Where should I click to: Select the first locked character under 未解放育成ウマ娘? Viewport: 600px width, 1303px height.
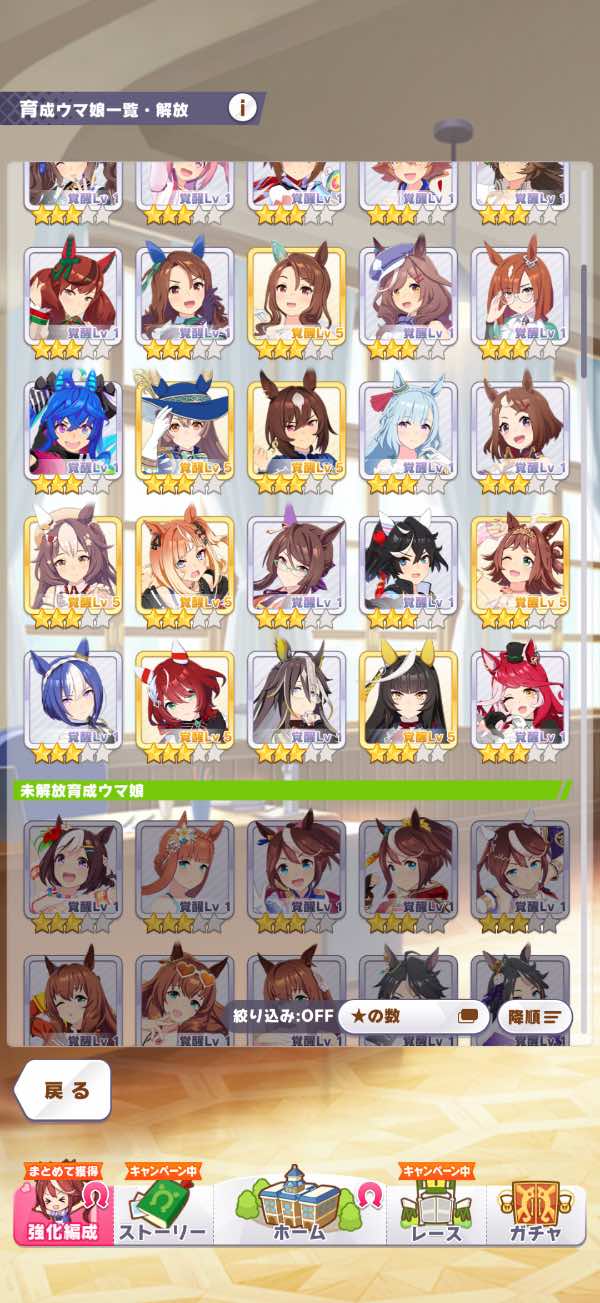72,868
